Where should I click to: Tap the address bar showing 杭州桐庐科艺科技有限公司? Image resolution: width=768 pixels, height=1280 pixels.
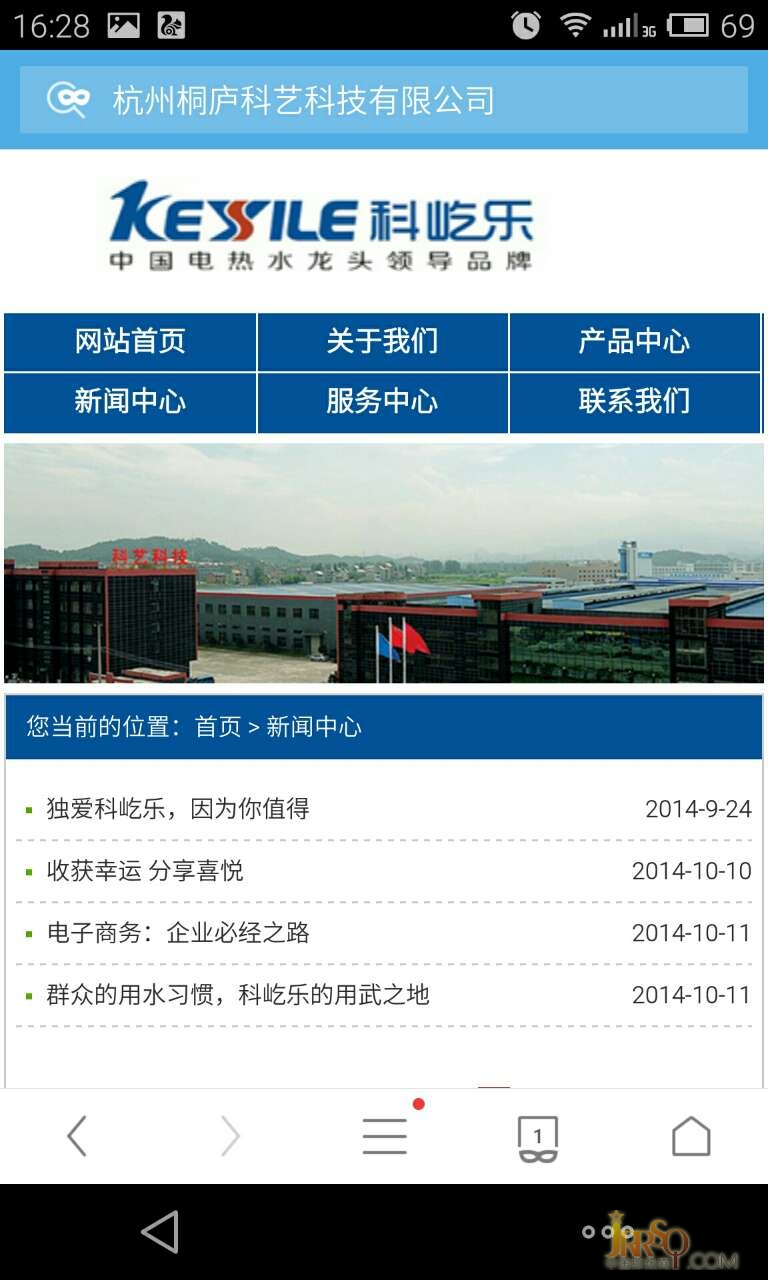tap(384, 100)
